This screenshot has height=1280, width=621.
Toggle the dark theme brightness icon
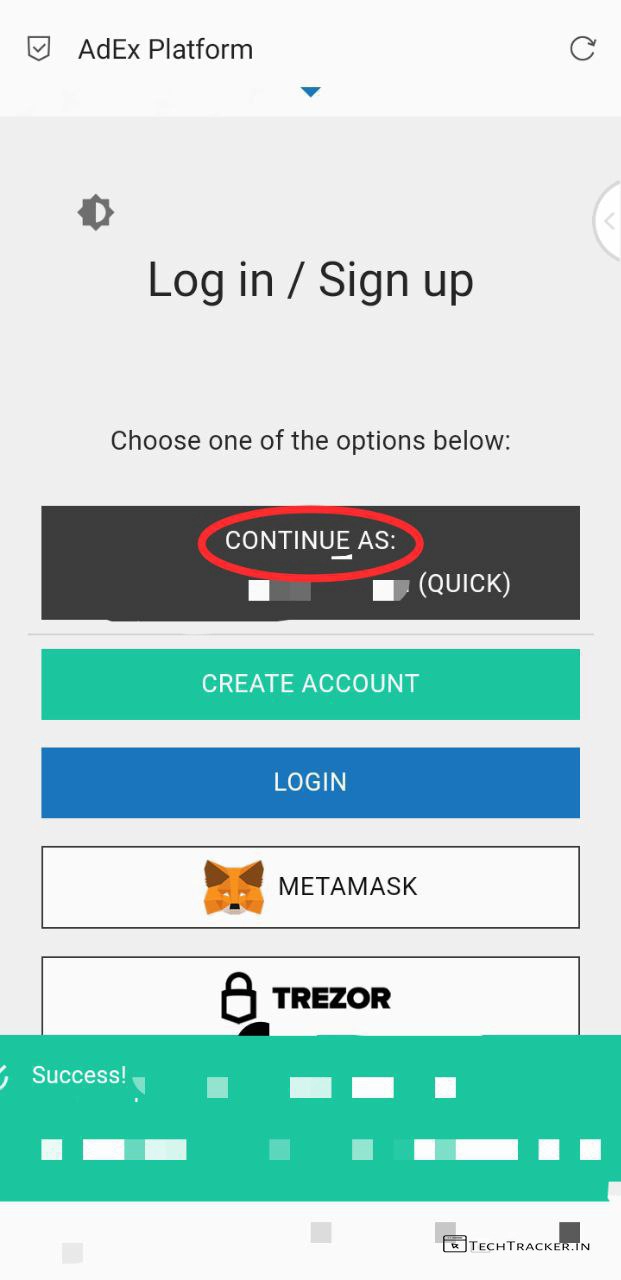click(96, 213)
